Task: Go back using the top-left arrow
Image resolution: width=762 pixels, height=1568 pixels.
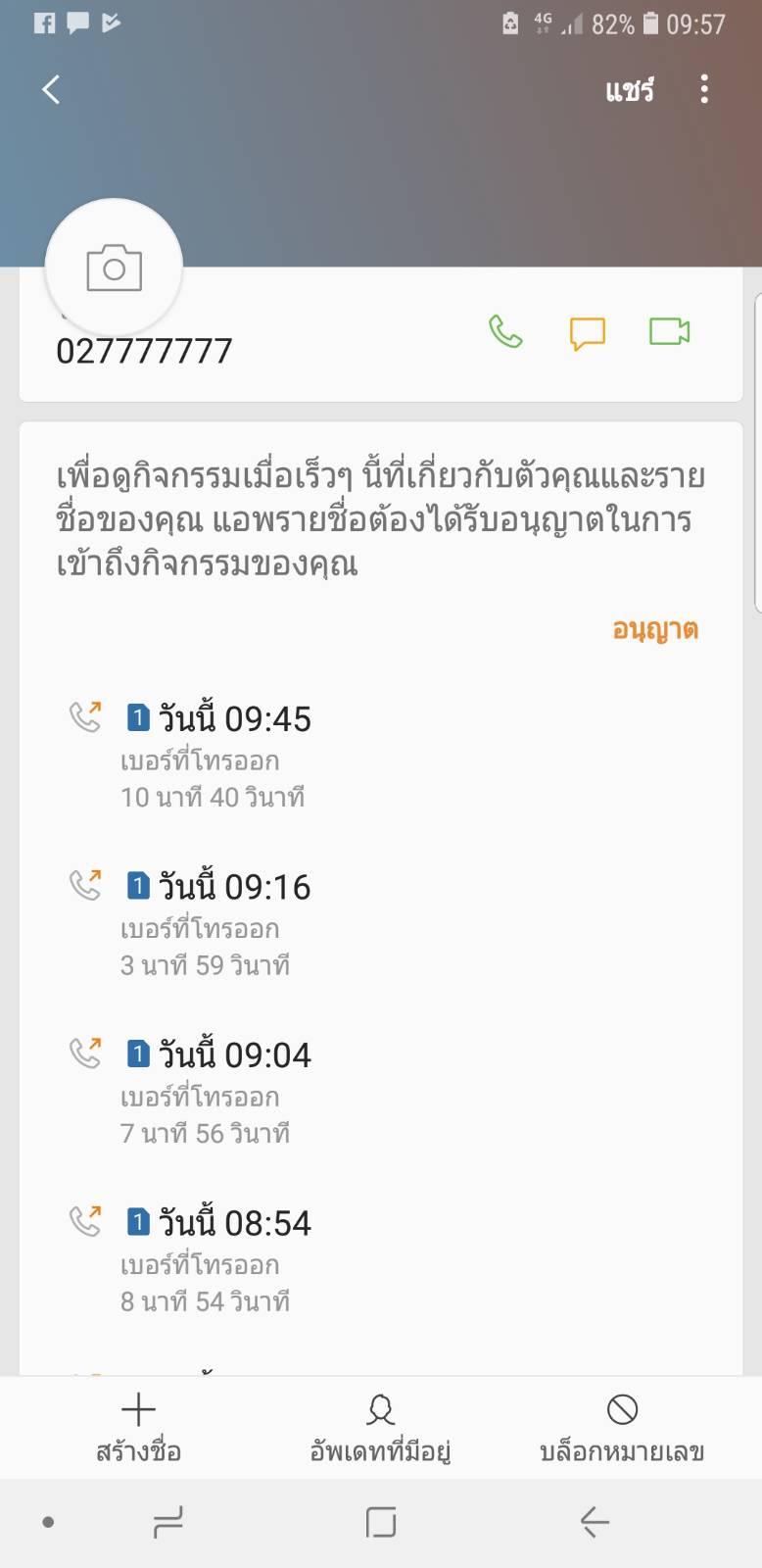Action: point(51,89)
